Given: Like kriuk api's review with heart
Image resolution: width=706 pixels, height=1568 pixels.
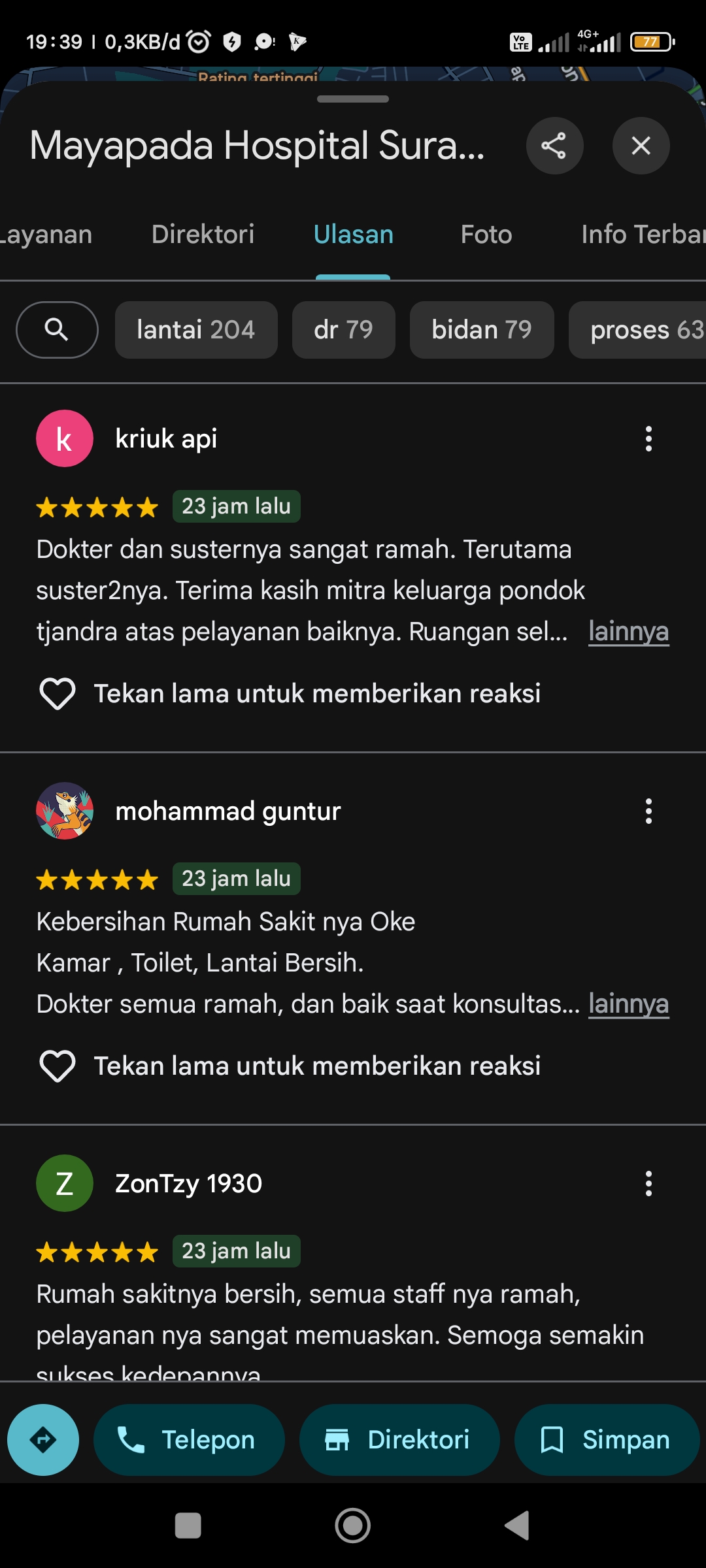Looking at the screenshot, I should click(x=58, y=694).
